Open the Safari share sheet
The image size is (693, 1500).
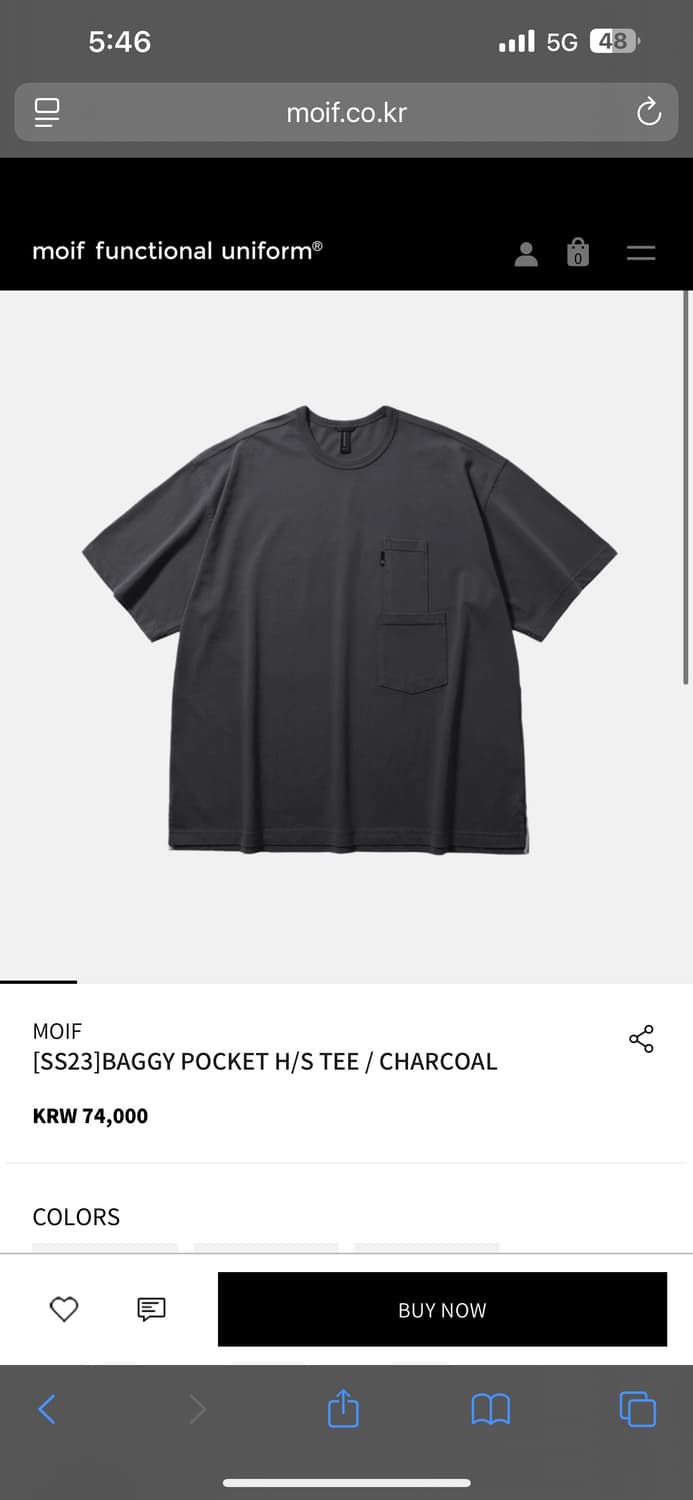[x=343, y=1409]
